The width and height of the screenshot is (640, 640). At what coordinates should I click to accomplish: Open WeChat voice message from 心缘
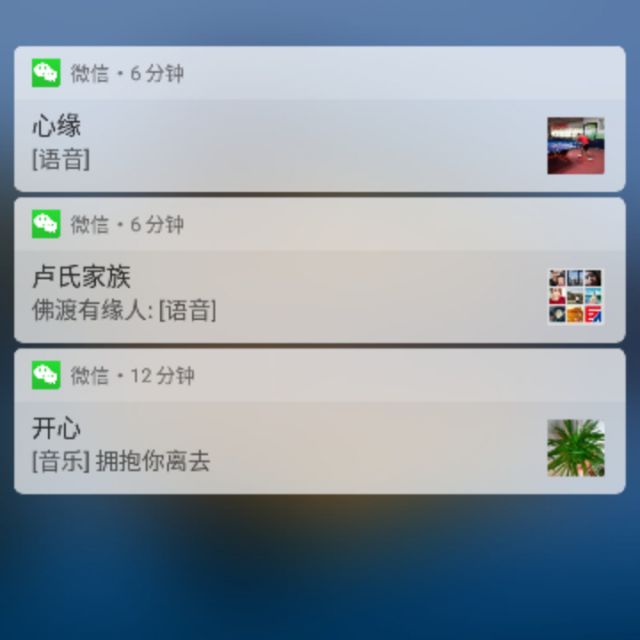pos(300,143)
